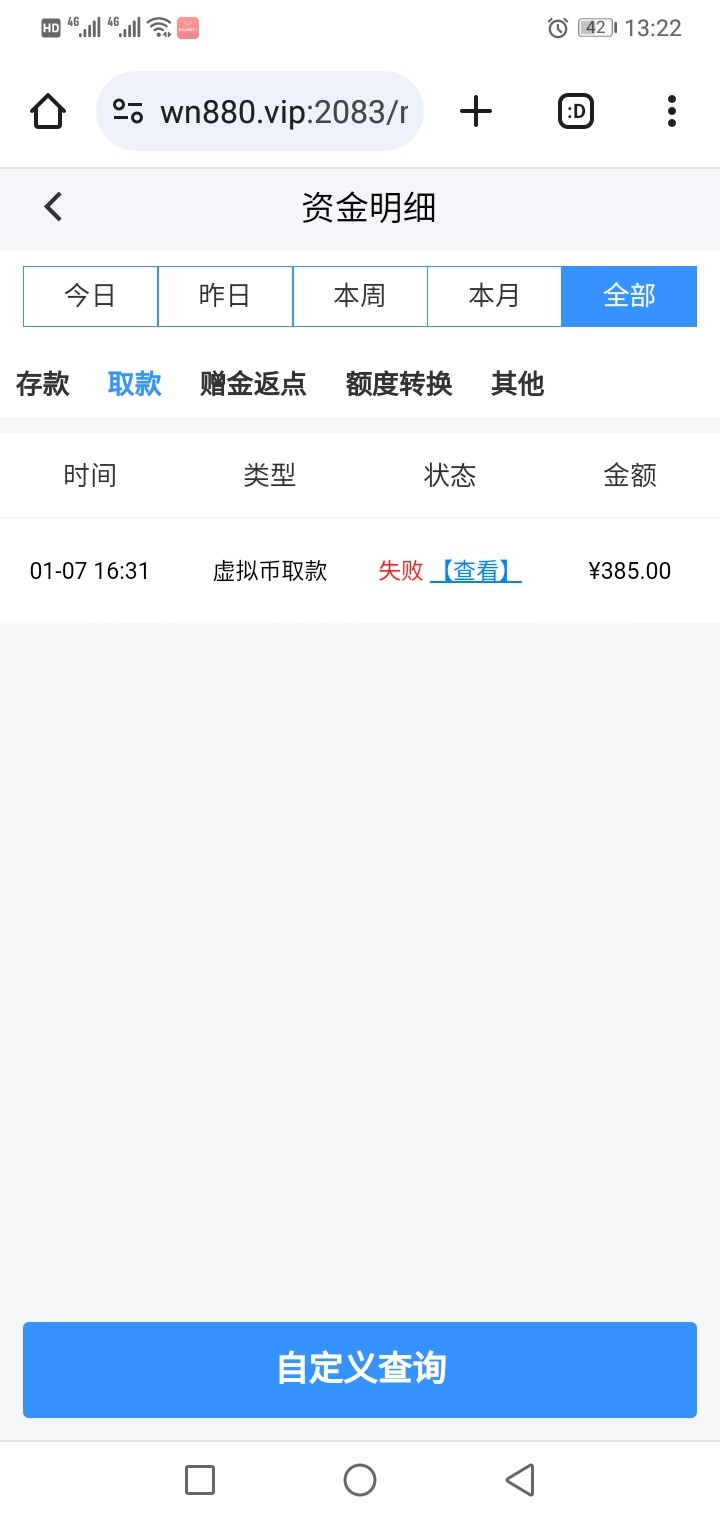Show records for 本月

tap(494, 296)
